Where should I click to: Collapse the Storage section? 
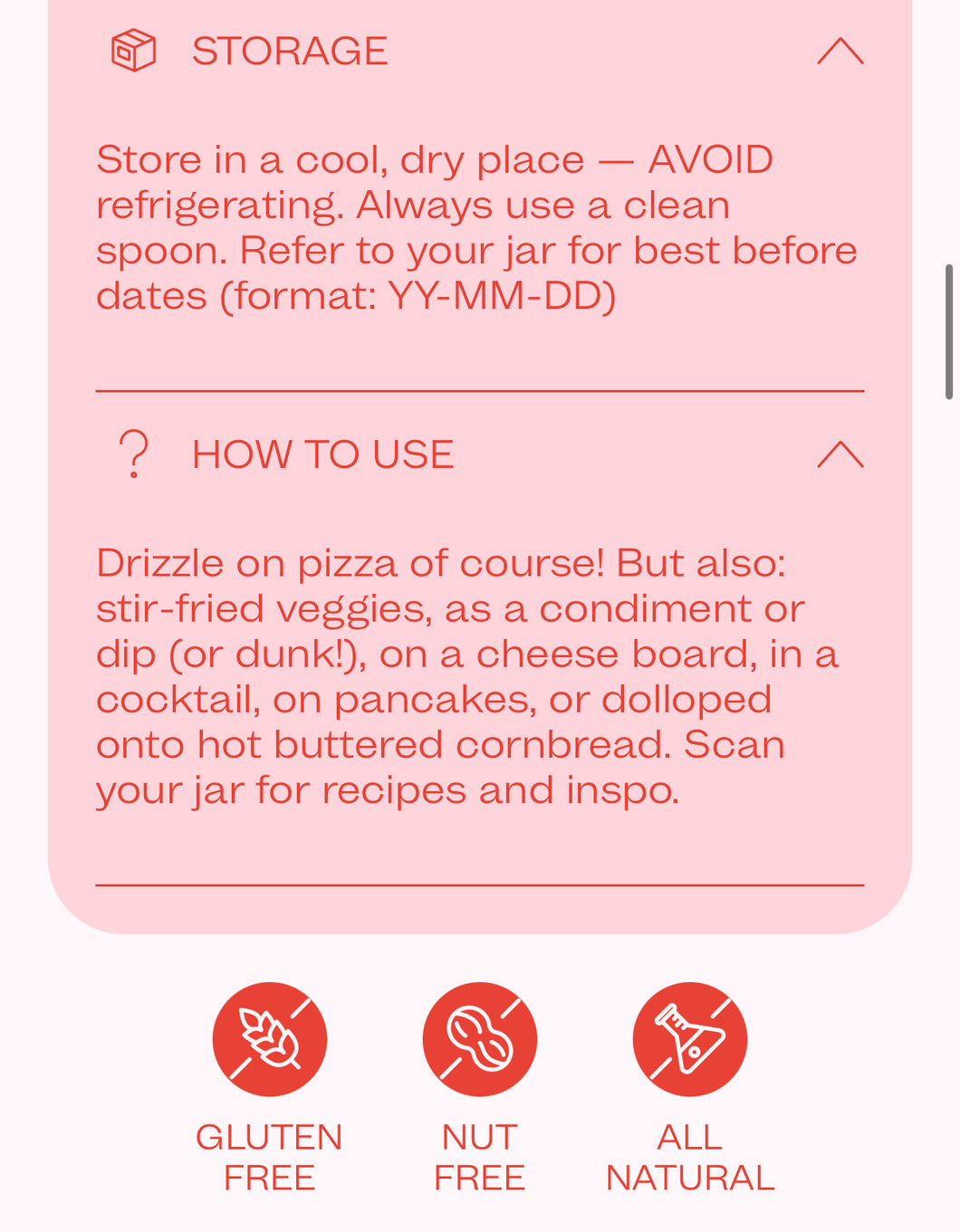(x=840, y=52)
